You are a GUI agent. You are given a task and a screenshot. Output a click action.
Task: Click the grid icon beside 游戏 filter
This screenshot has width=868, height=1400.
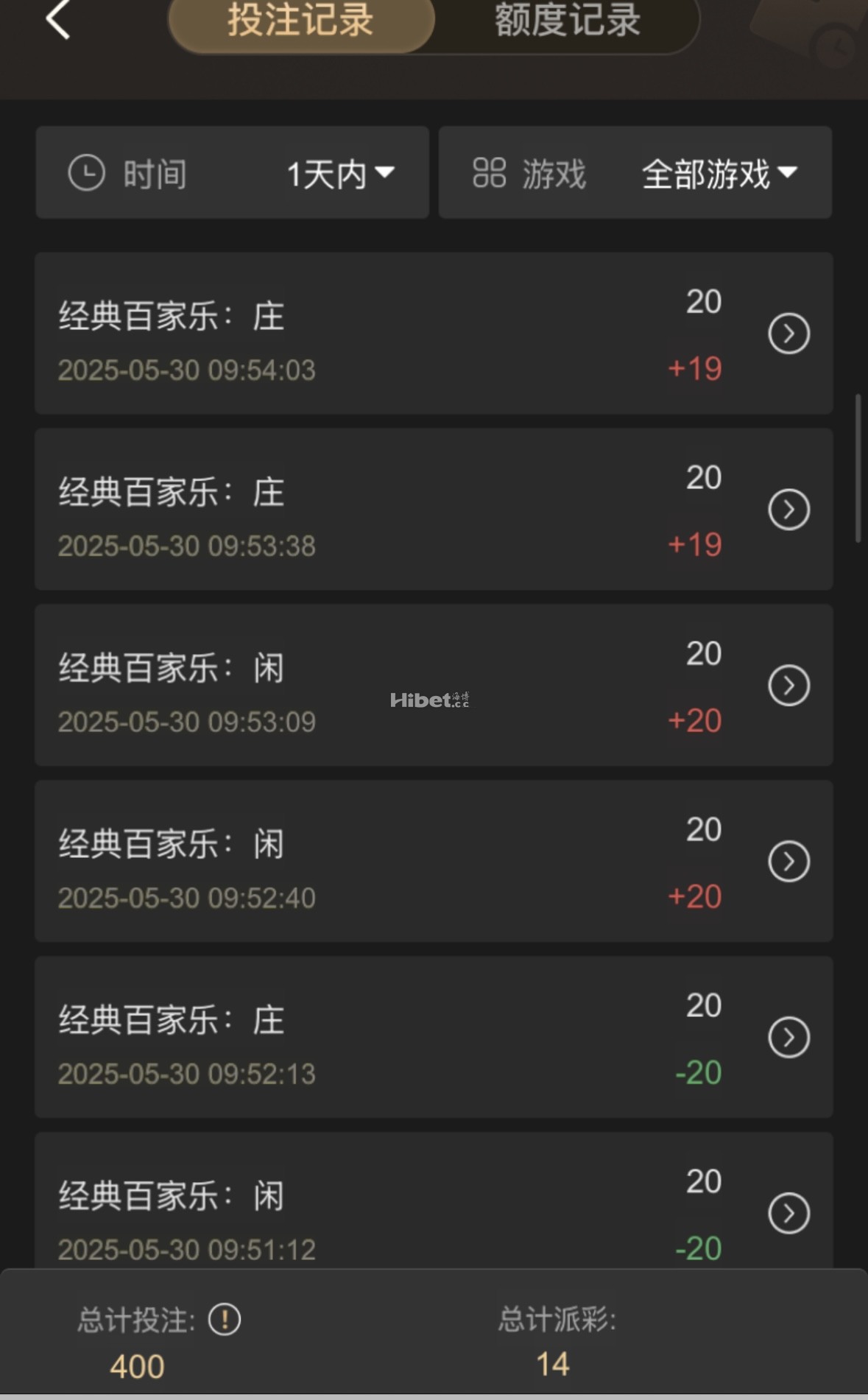pos(490,174)
